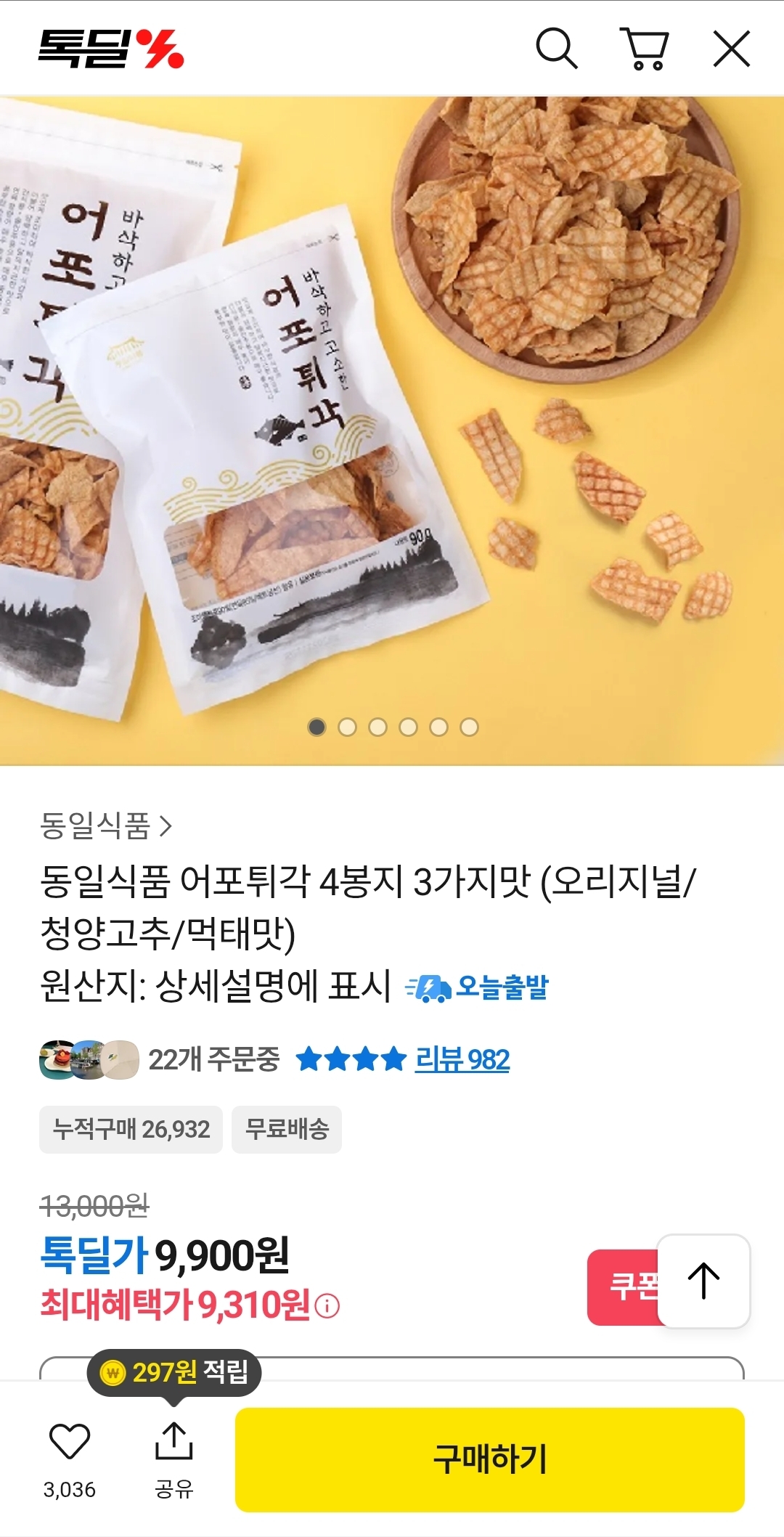Like this product with the heart icon
The image size is (784, 1537).
click(x=70, y=1442)
